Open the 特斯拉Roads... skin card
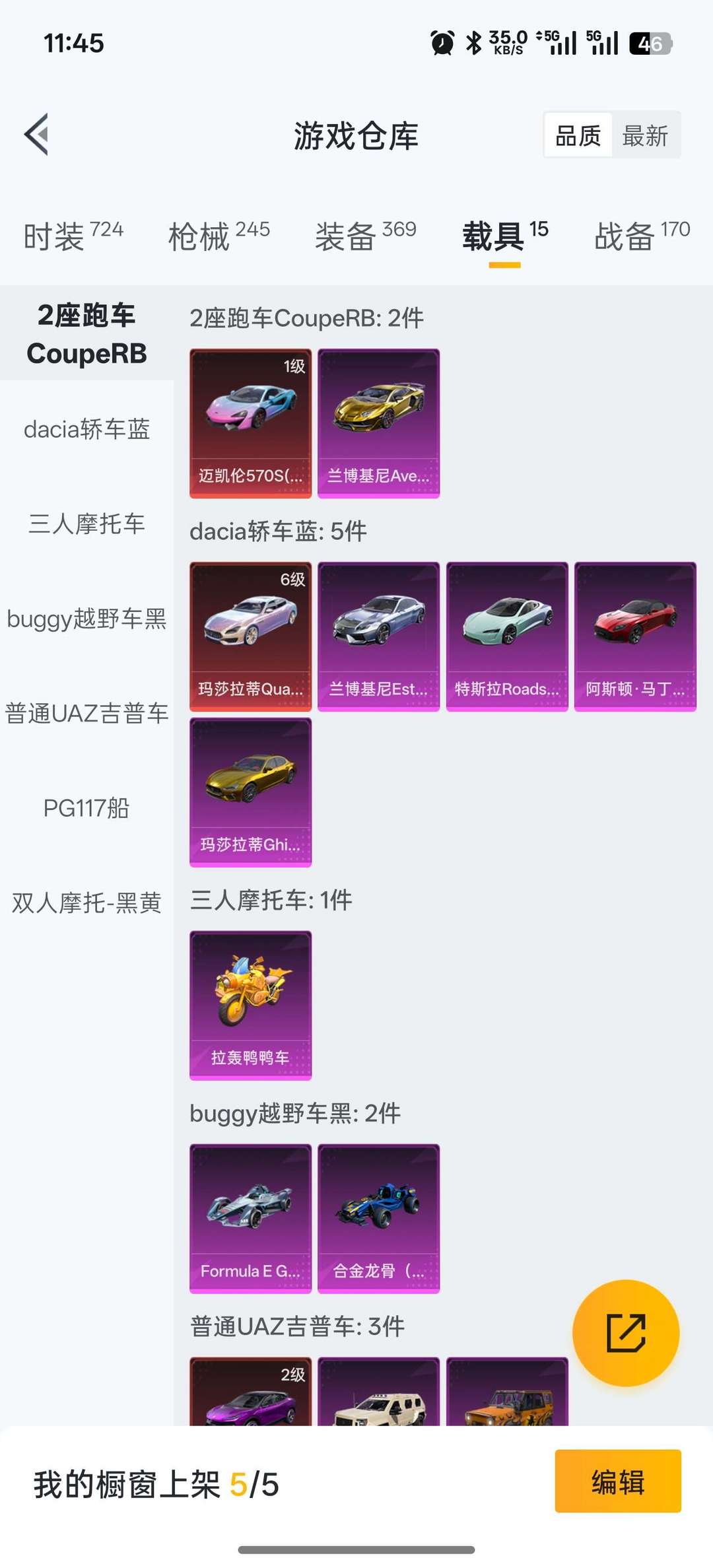 (507, 636)
